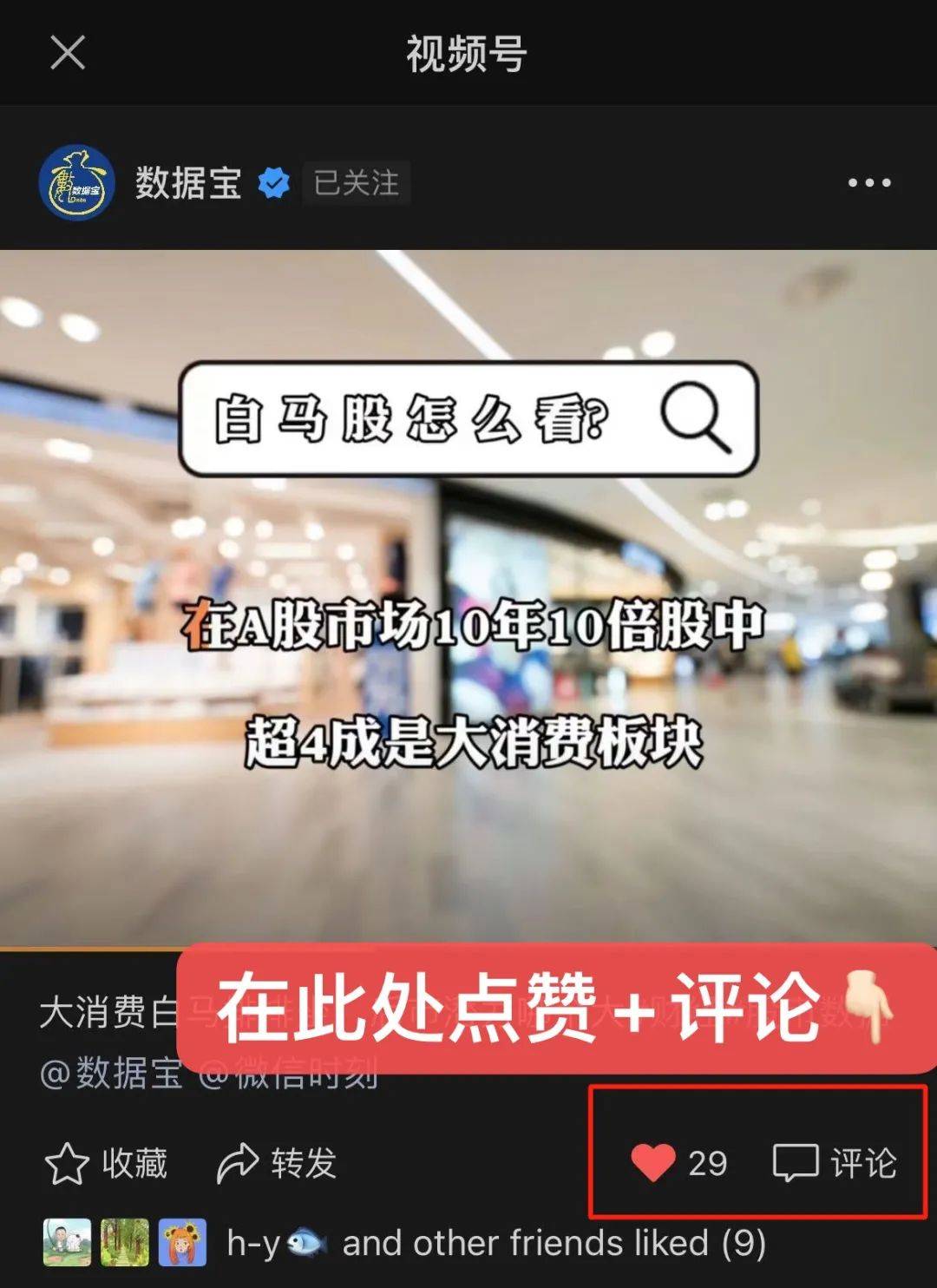Open 数据宝 profile avatar
The image size is (937, 1288).
77,182
